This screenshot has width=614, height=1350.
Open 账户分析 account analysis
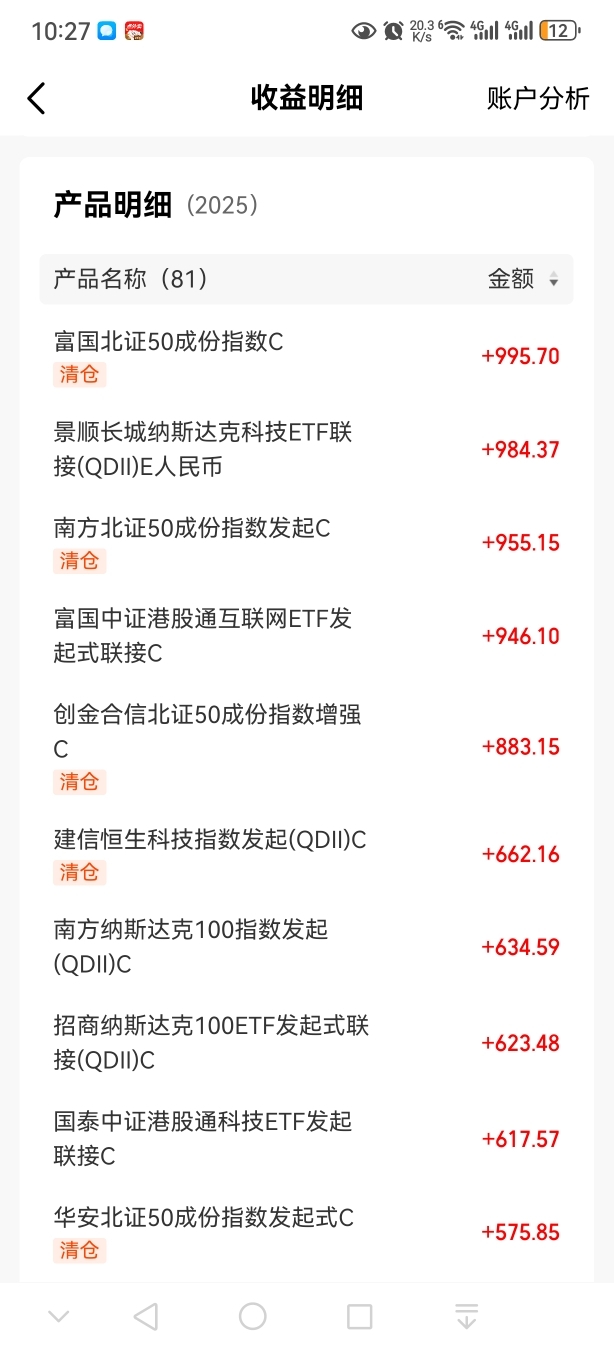538,98
